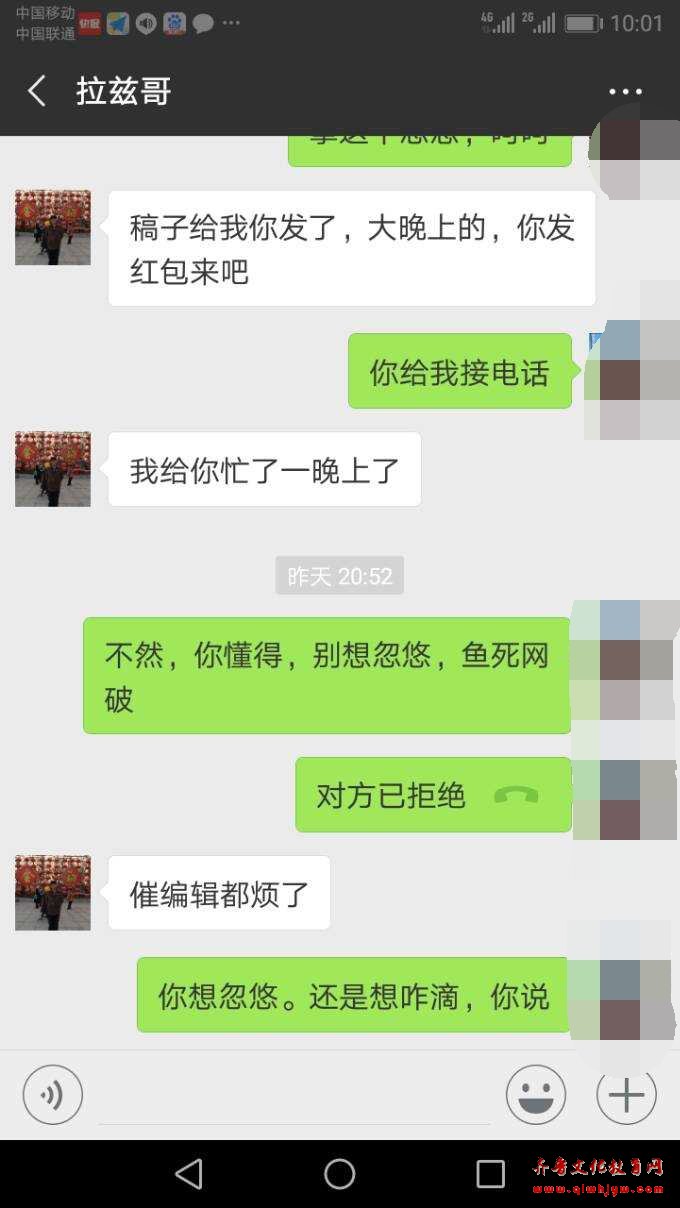Go back from the 拉兹哥 chat
Image resolution: width=680 pixels, height=1208 pixels.
[x=37, y=91]
